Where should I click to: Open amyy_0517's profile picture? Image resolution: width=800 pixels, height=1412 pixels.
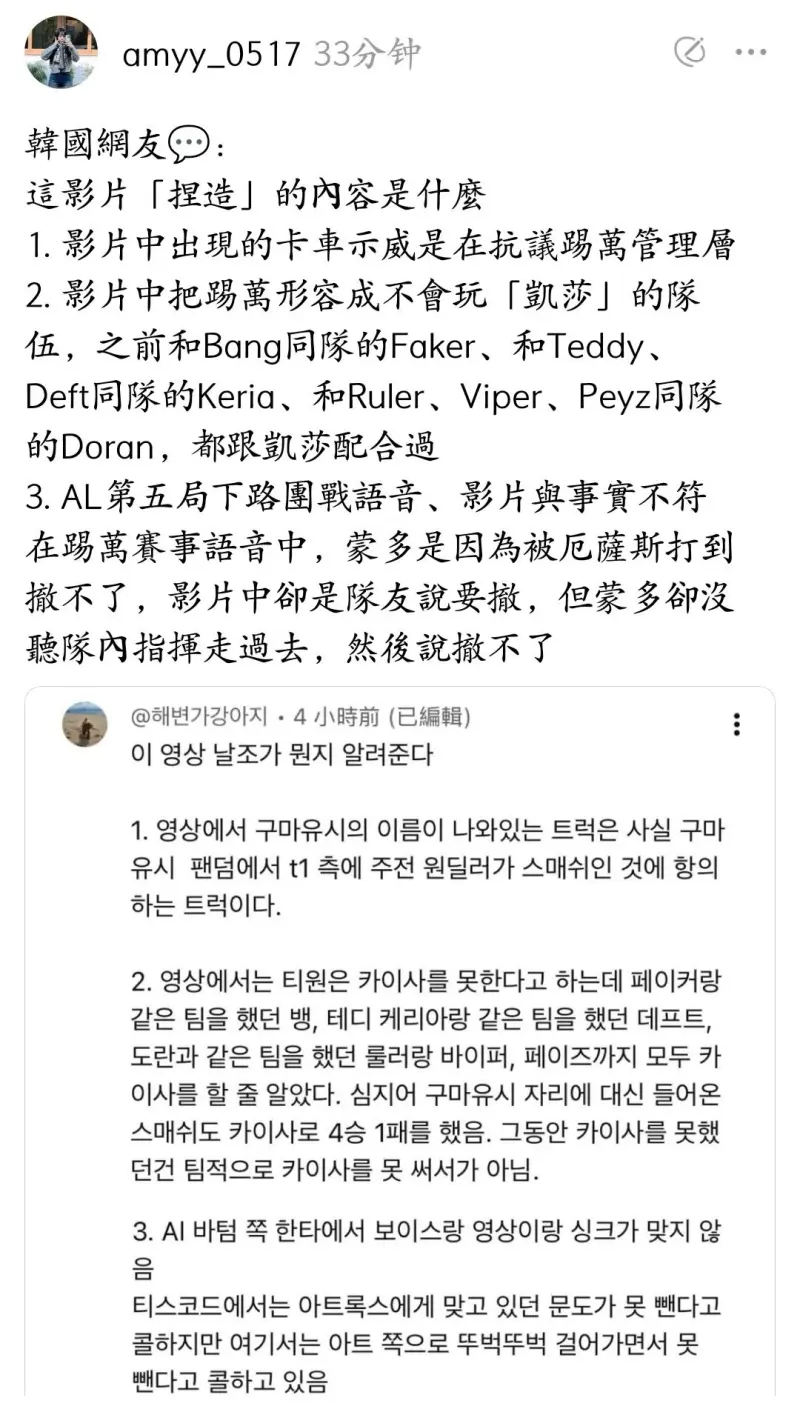pyautogui.click(x=61, y=52)
